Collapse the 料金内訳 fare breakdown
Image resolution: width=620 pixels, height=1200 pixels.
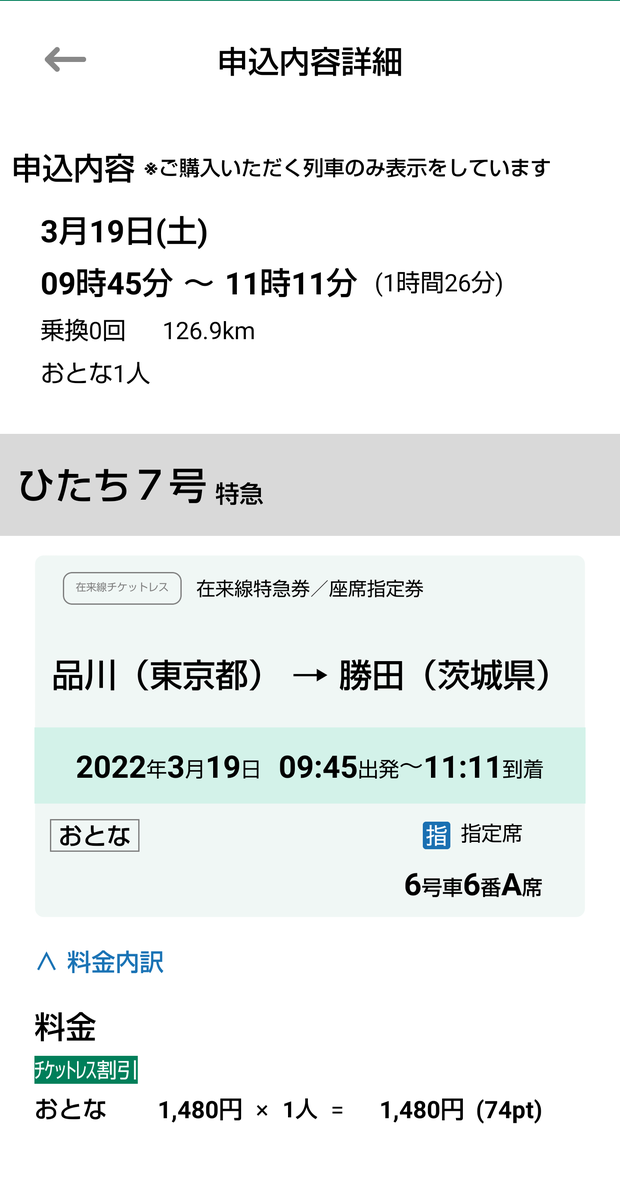pos(100,962)
